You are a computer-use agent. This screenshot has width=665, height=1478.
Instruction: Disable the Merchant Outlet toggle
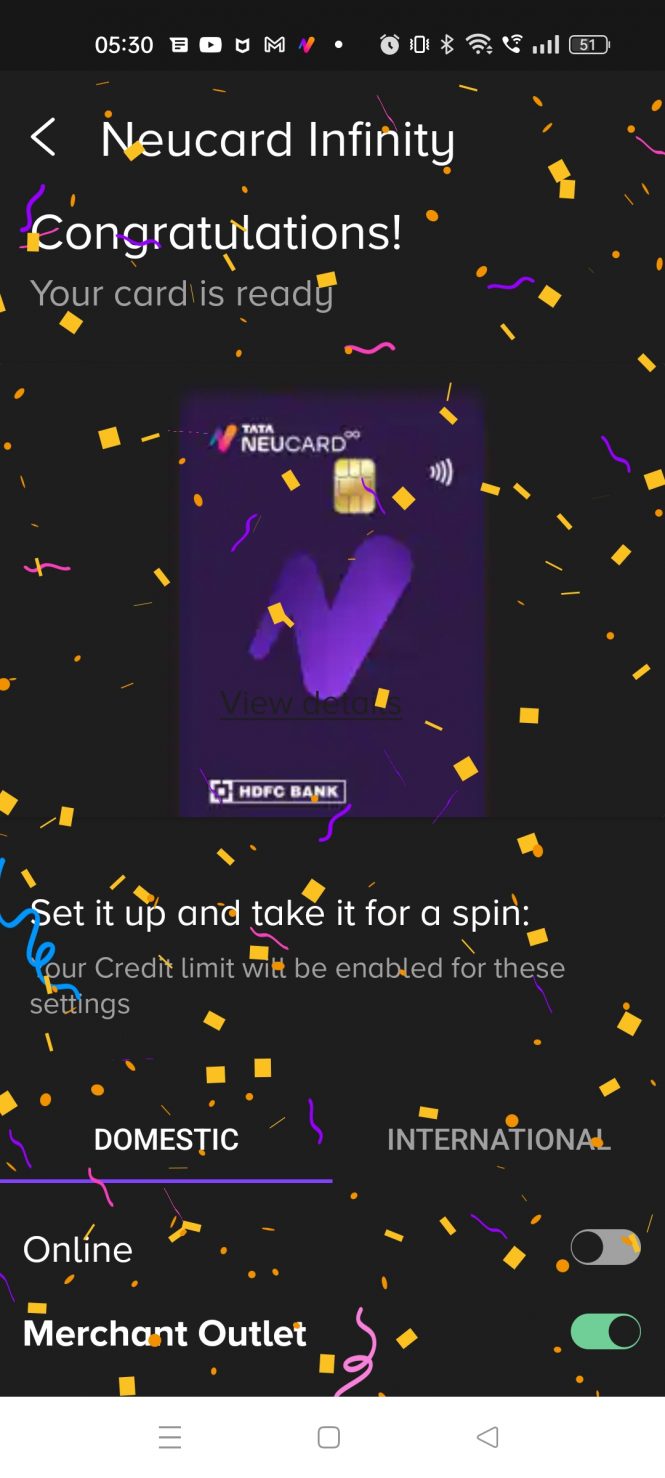click(605, 1332)
